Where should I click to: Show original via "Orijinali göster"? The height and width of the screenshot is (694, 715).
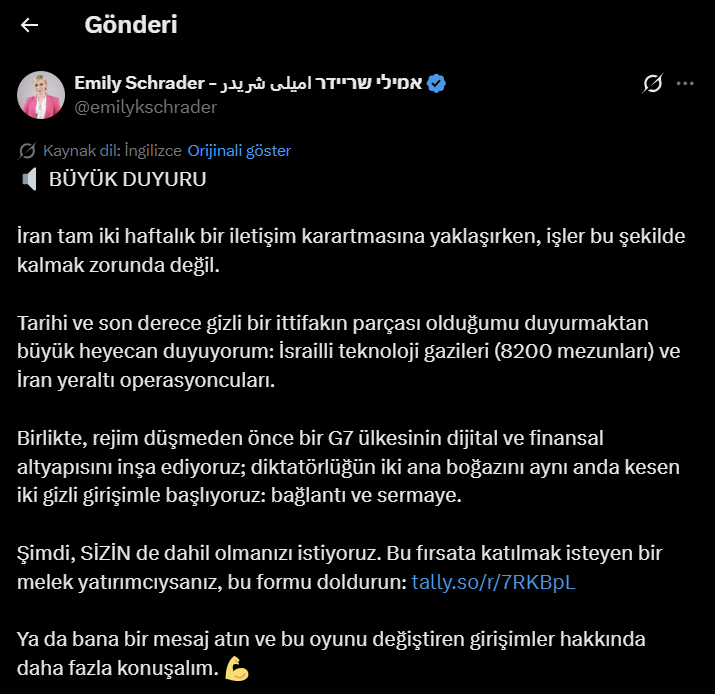coord(239,151)
